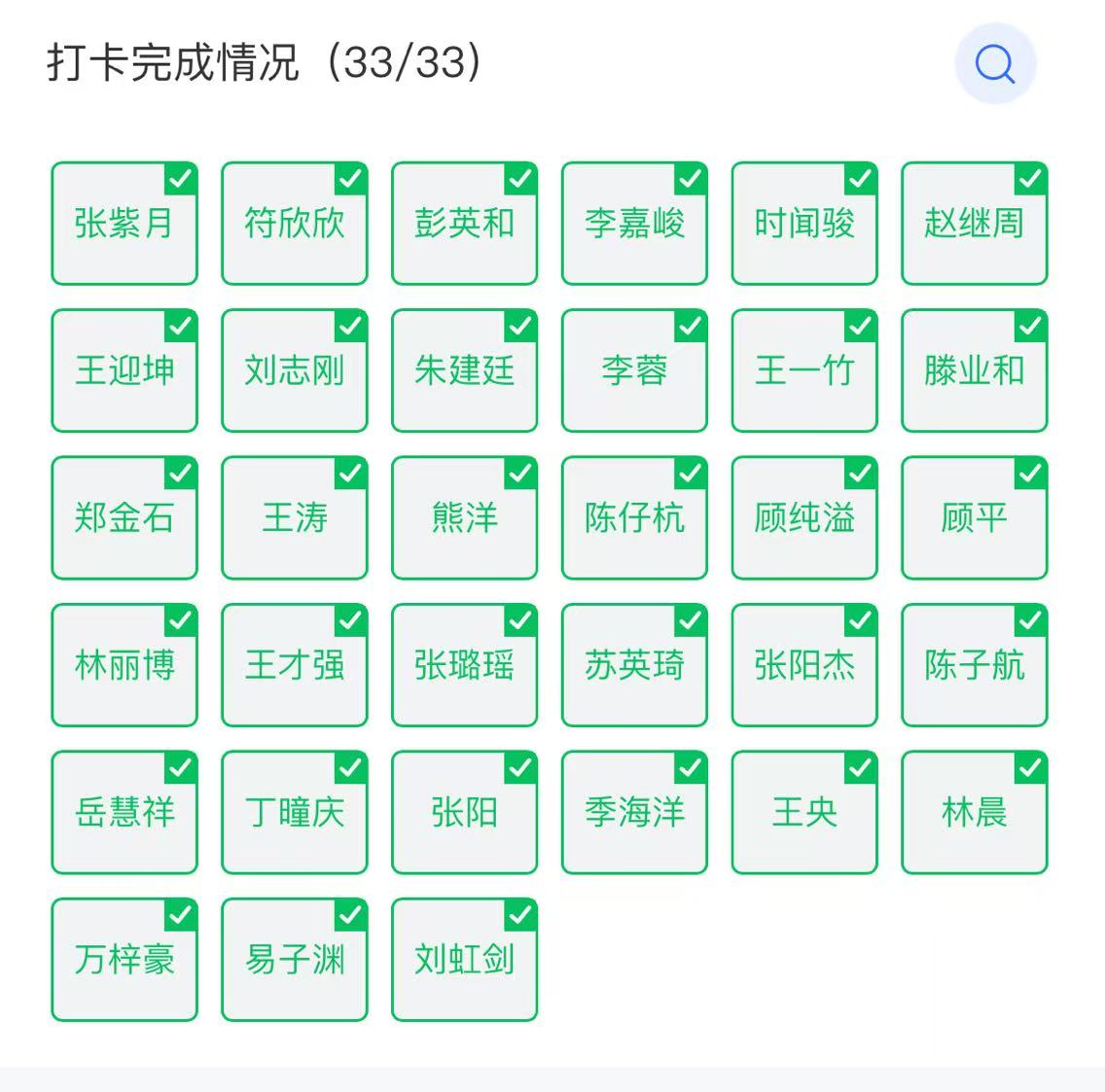Open the 郑金石 tile

(x=125, y=517)
